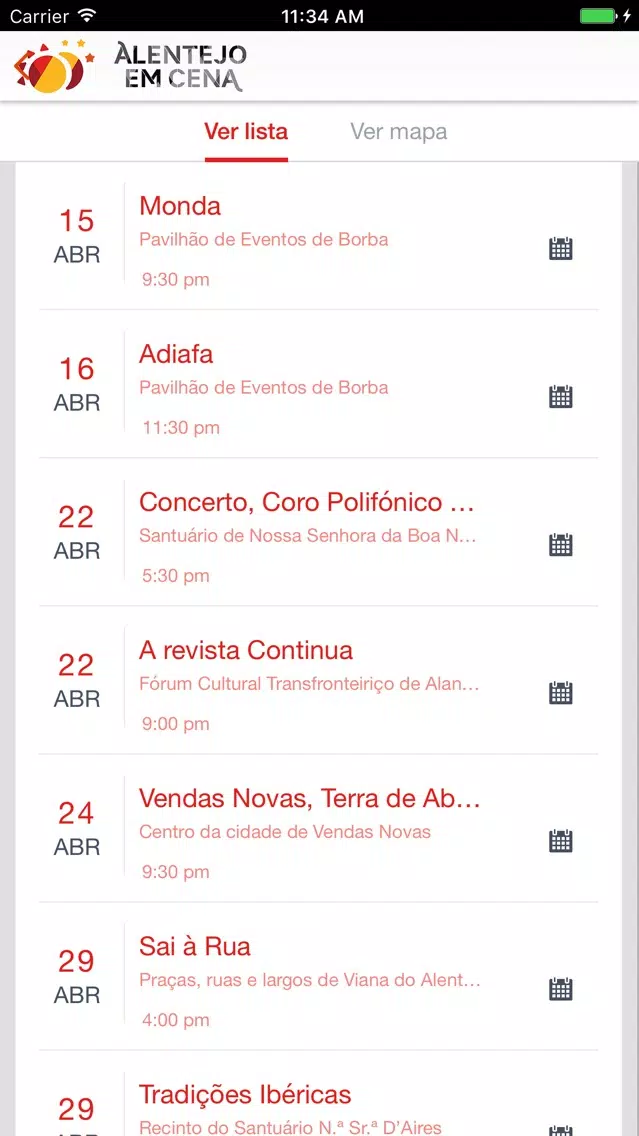This screenshot has width=639, height=1136.
Task: Open the Tradições Ibéricas event
Action: click(x=319, y=1094)
